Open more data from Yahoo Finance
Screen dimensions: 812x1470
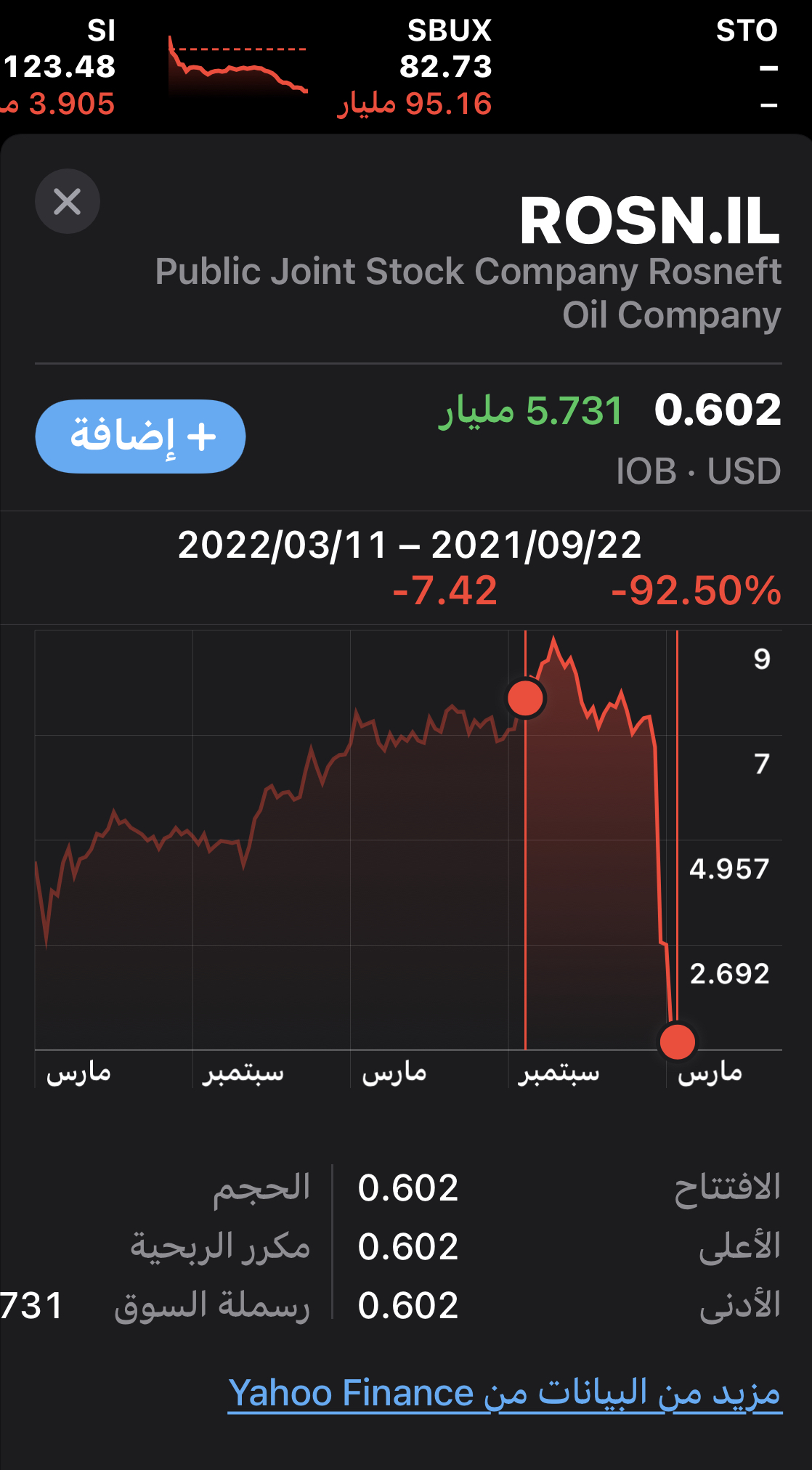pyautogui.click(x=505, y=1393)
